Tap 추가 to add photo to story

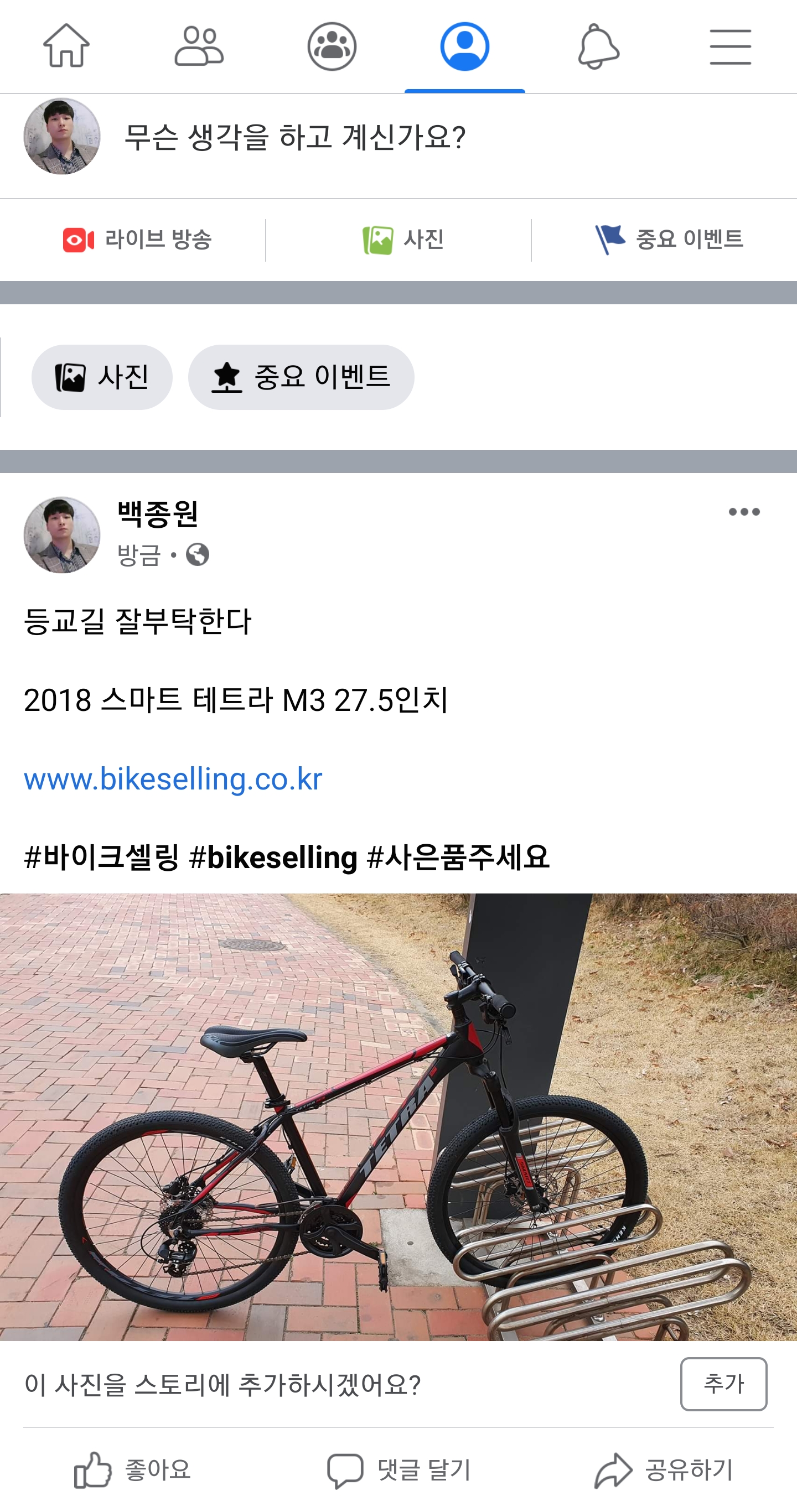click(x=723, y=1384)
